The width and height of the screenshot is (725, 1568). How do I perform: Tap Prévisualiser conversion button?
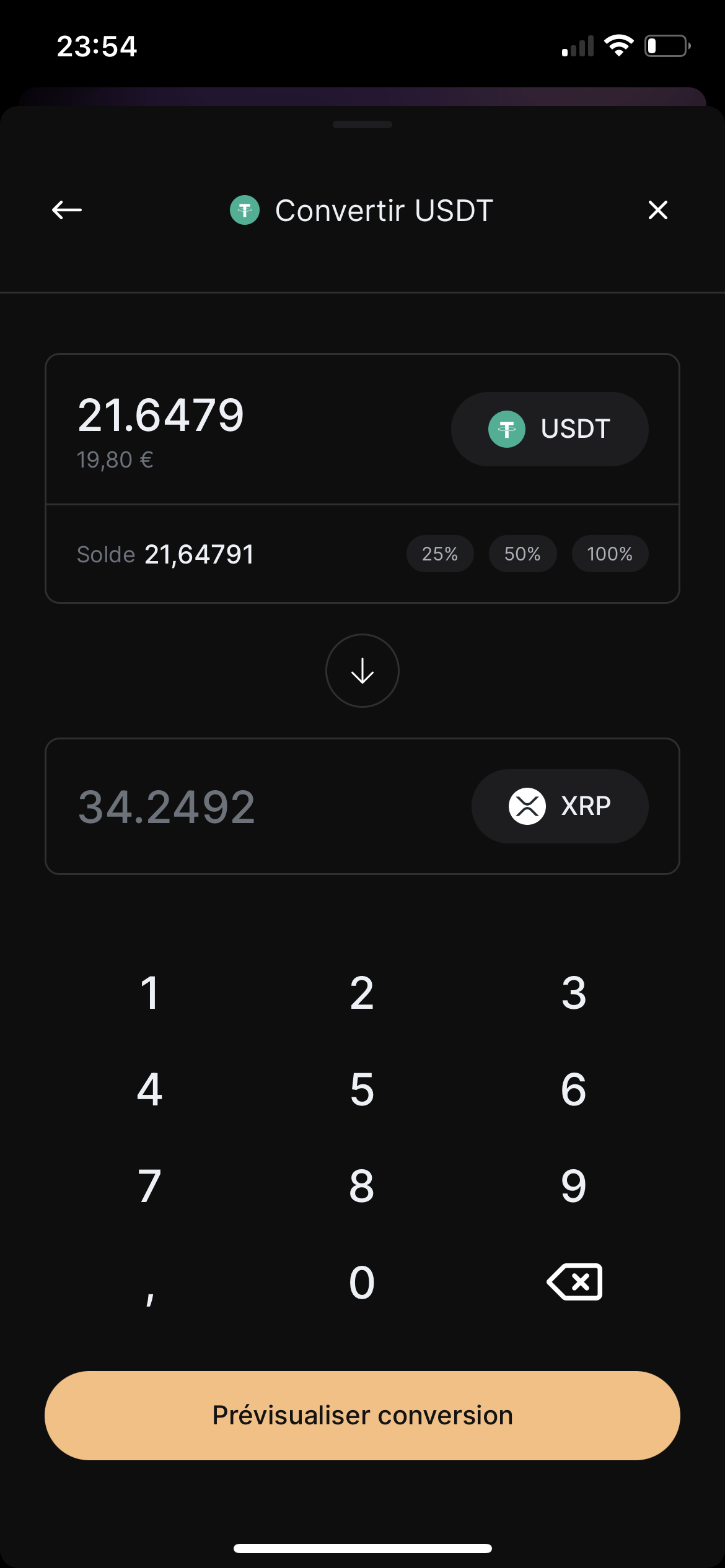pos(362,1416)
